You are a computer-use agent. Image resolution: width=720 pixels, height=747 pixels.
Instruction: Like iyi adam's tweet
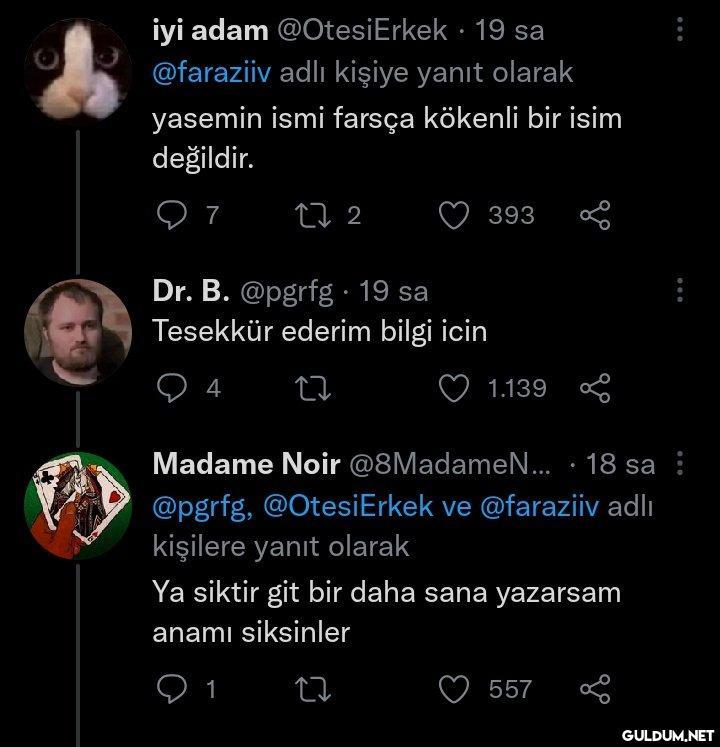pyautogui.click(x=456, y=215)
